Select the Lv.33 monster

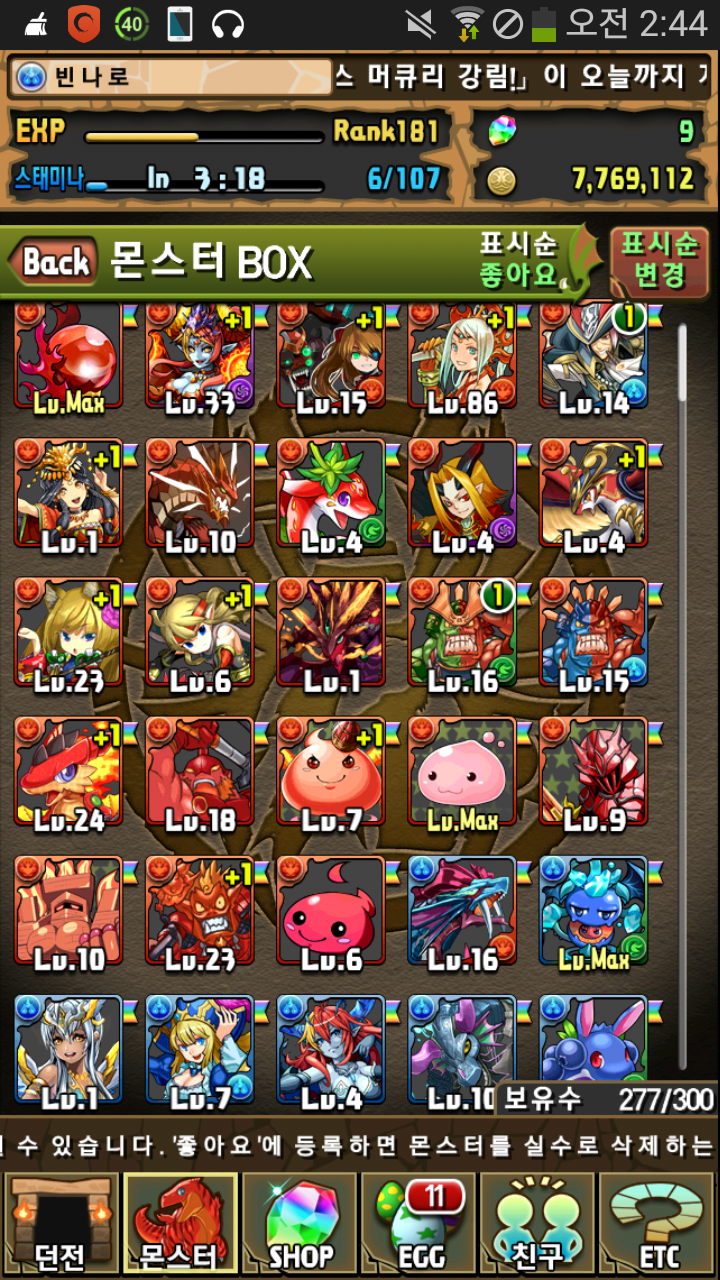(200, 362)
